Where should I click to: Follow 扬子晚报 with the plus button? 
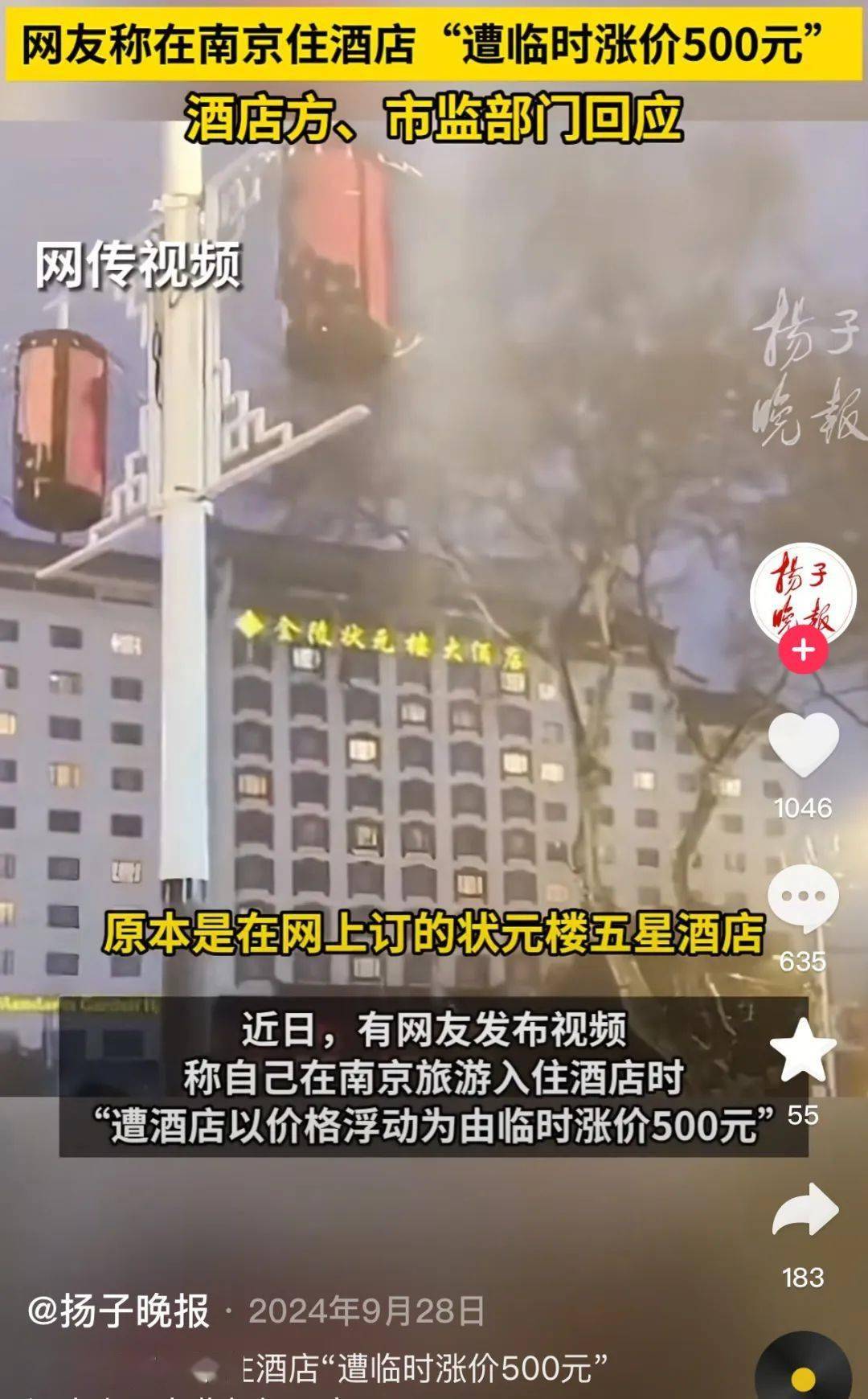[803, 650]
